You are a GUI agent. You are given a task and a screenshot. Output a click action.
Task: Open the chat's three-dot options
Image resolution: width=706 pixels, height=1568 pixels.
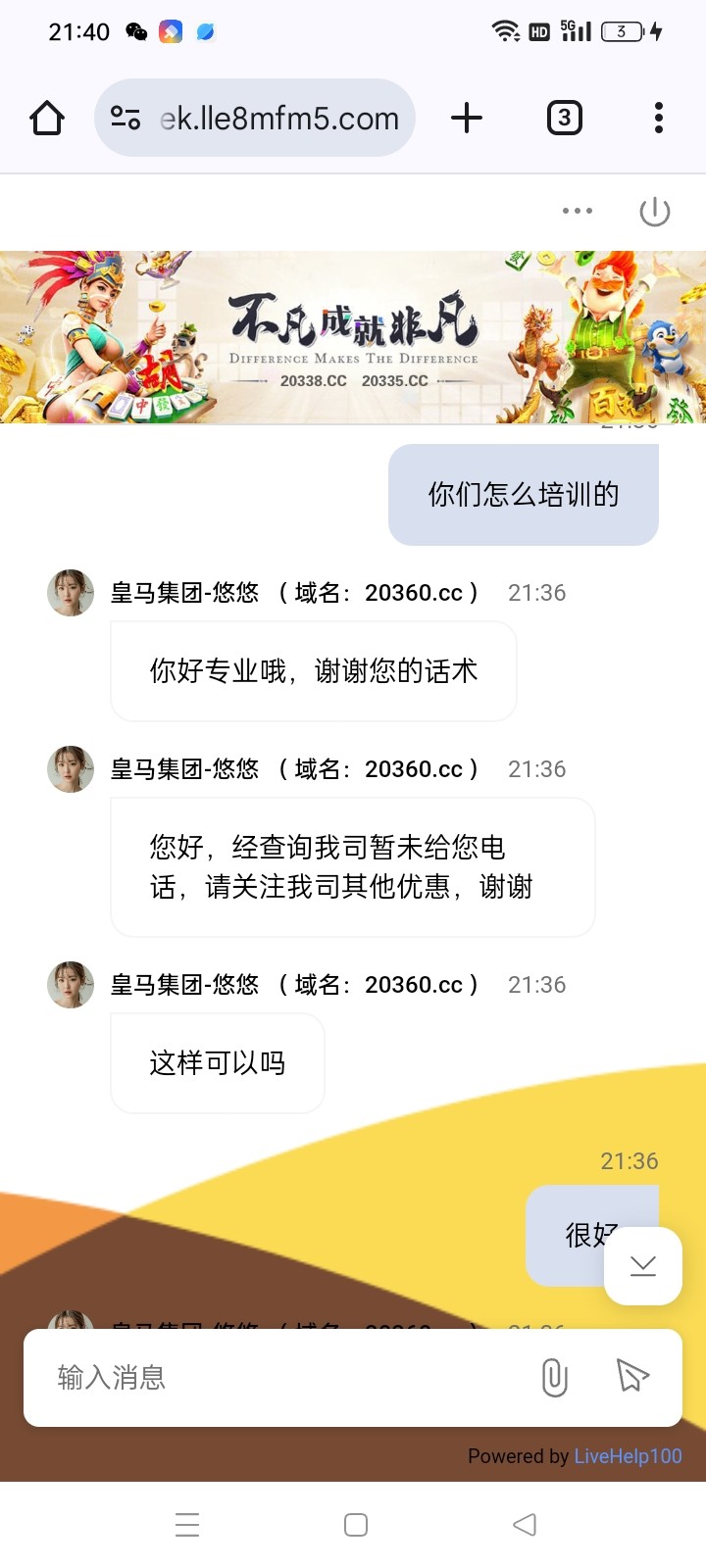pos(577,211)
